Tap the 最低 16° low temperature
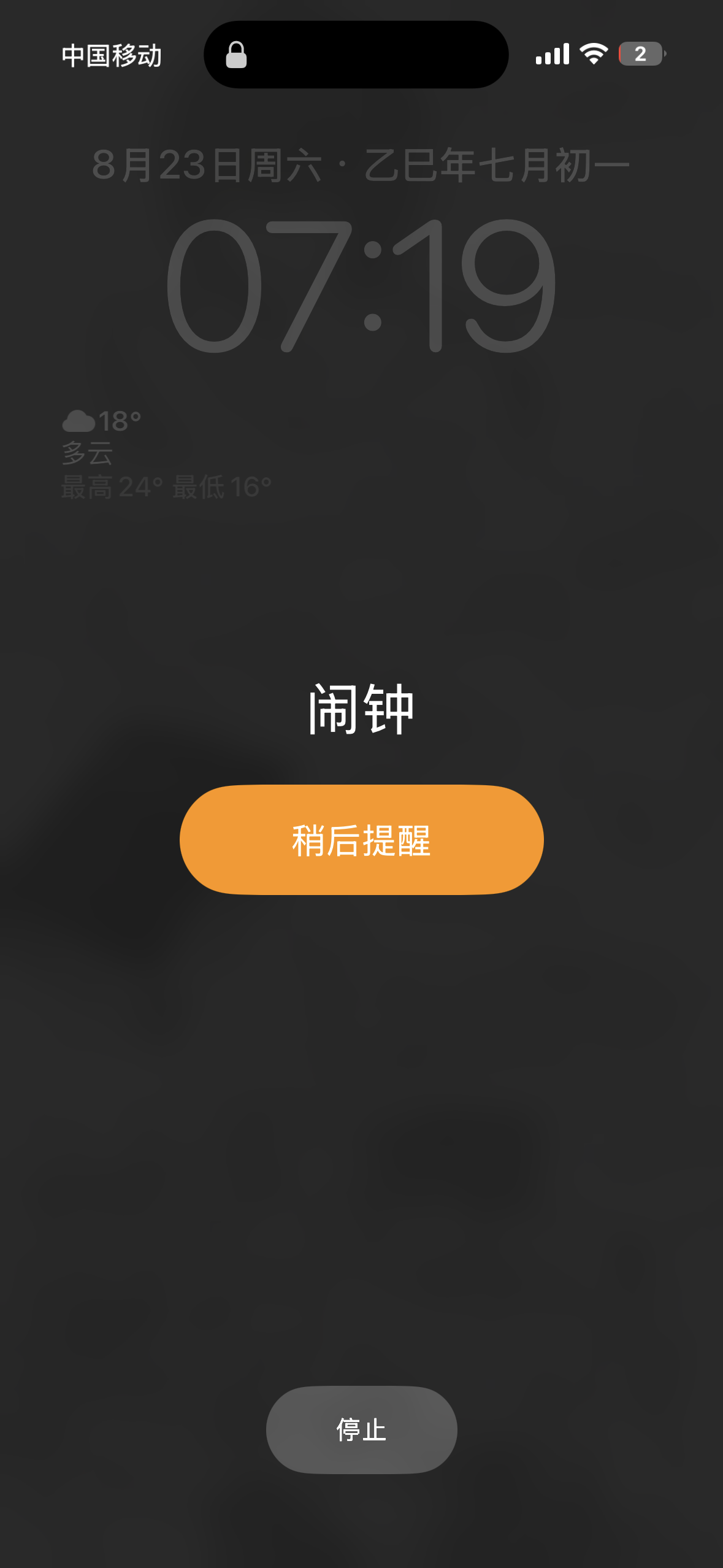723x1568 pixels. [221, 486]
